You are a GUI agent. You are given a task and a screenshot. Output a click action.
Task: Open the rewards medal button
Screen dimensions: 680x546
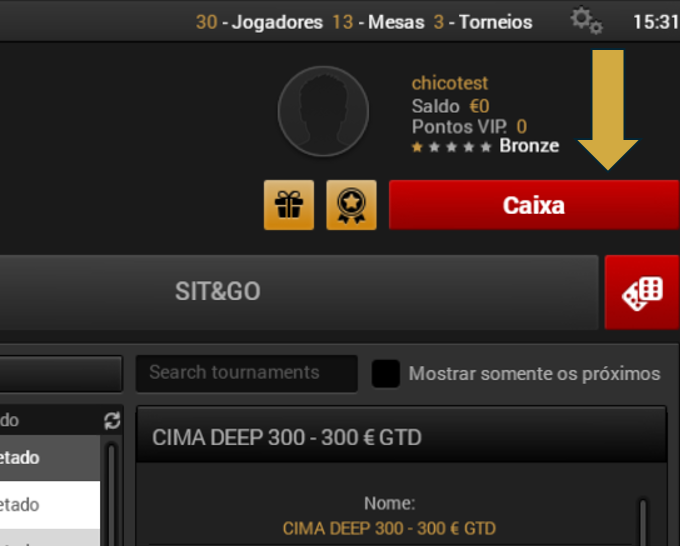click(351, 205)
